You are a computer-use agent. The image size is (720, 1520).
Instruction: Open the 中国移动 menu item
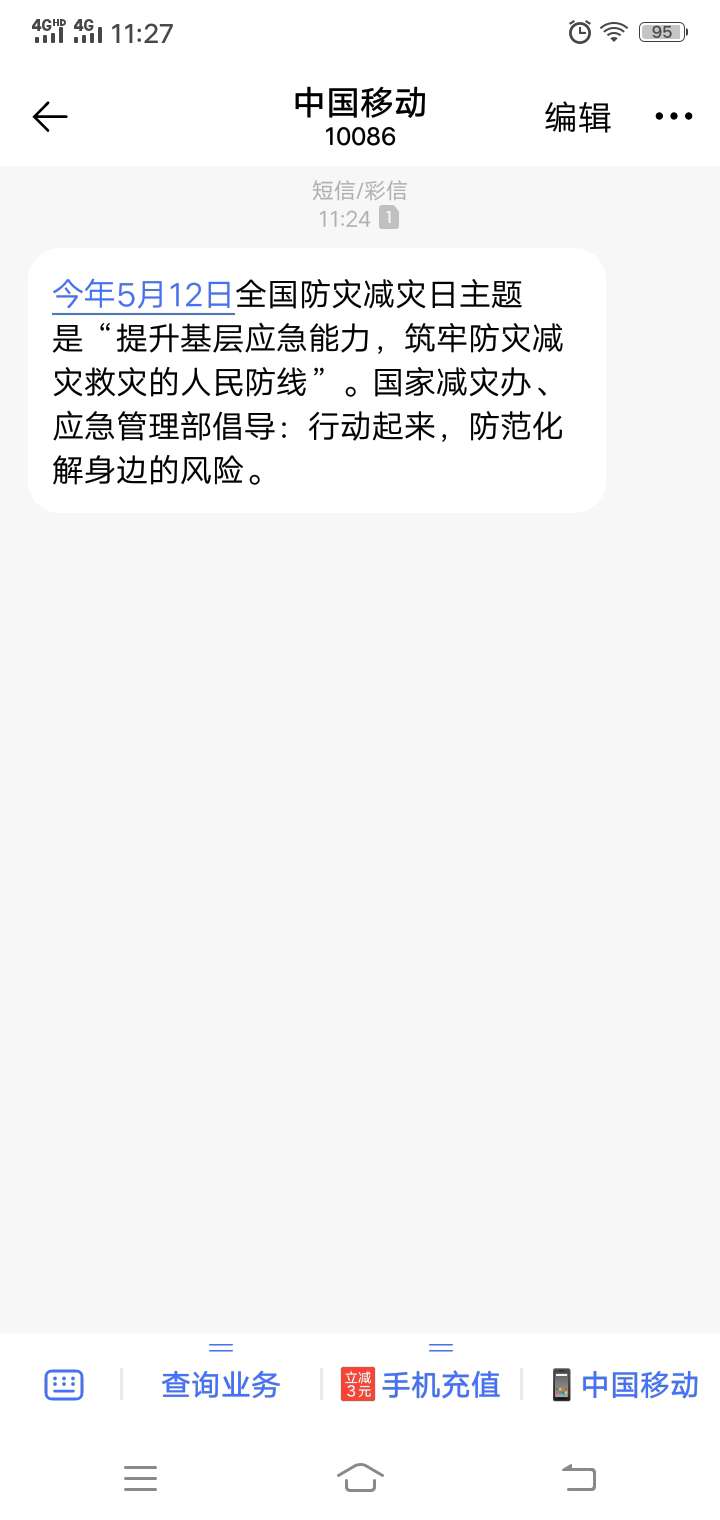(x=625, y=1384)
